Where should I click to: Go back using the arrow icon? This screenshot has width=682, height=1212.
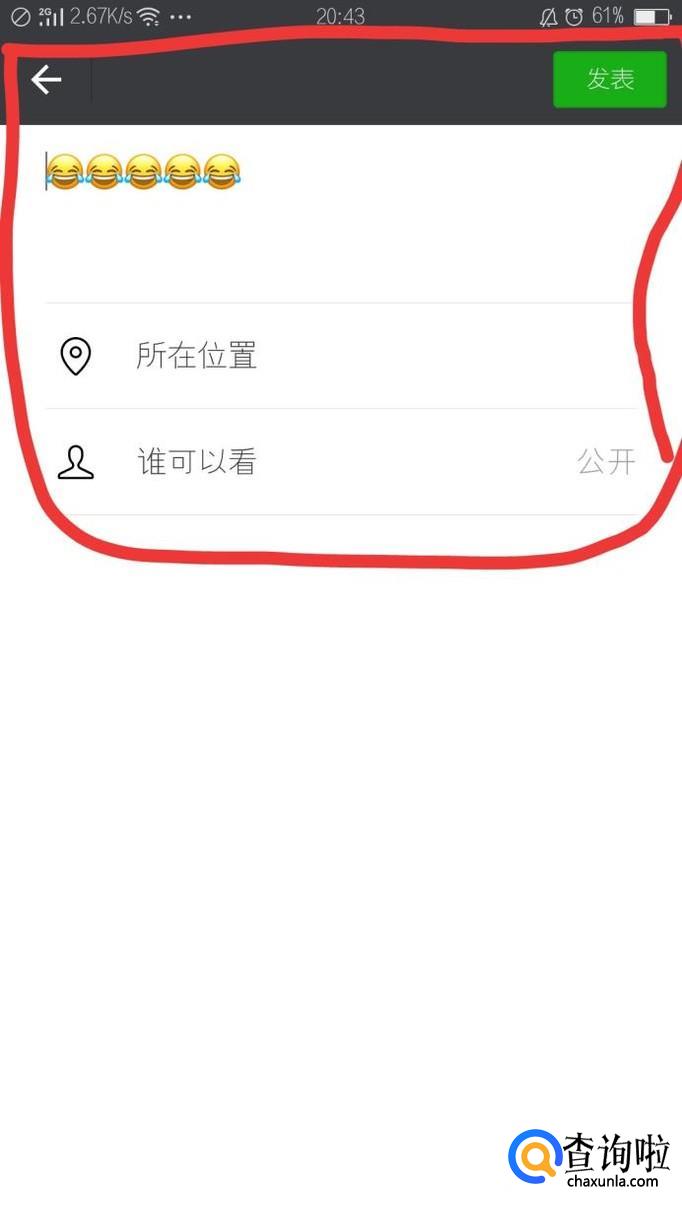click(46, 80)
